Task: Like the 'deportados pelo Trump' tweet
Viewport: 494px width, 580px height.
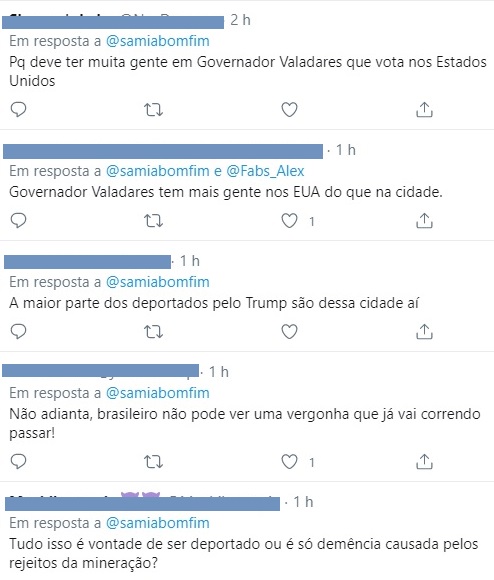Action: 289,332
